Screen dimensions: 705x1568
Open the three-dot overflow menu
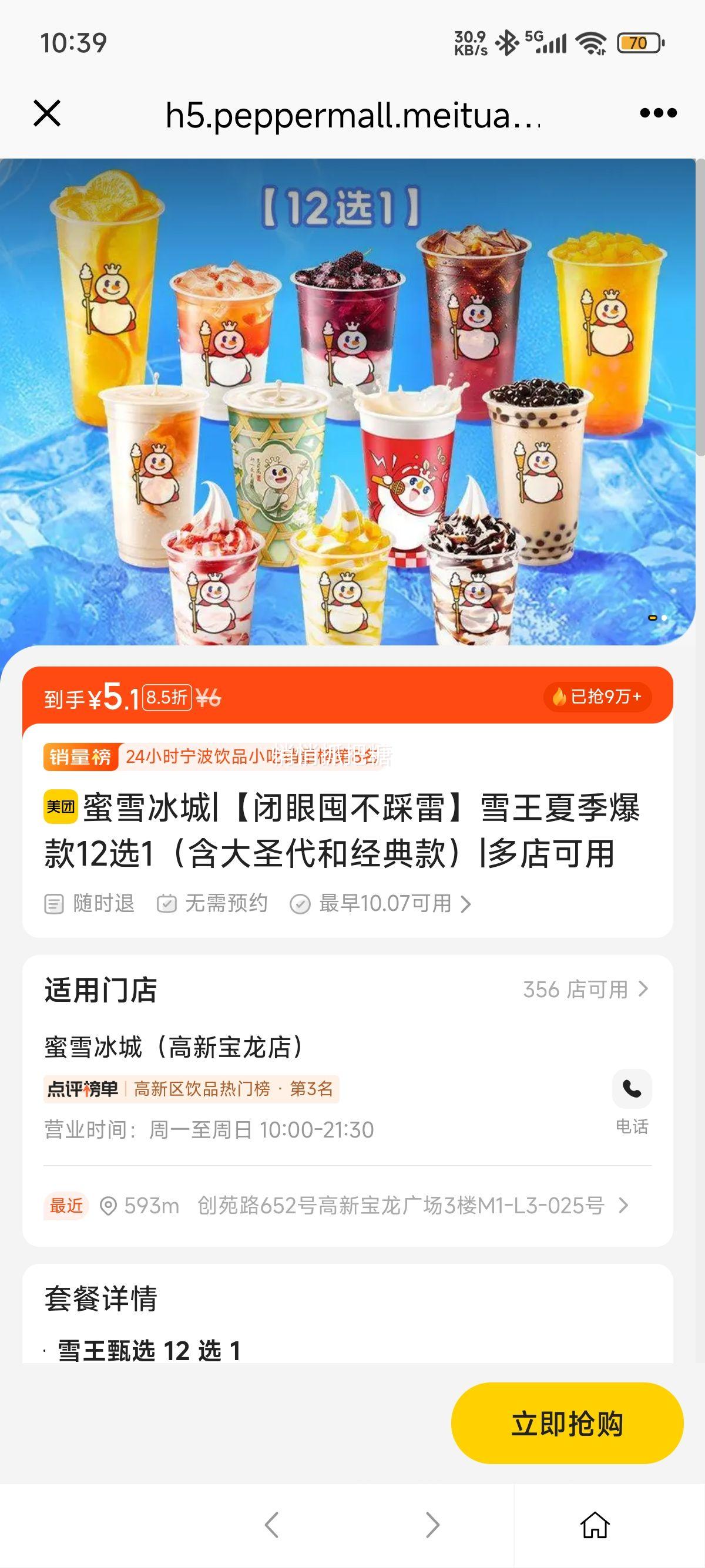(x=658, y=113)
